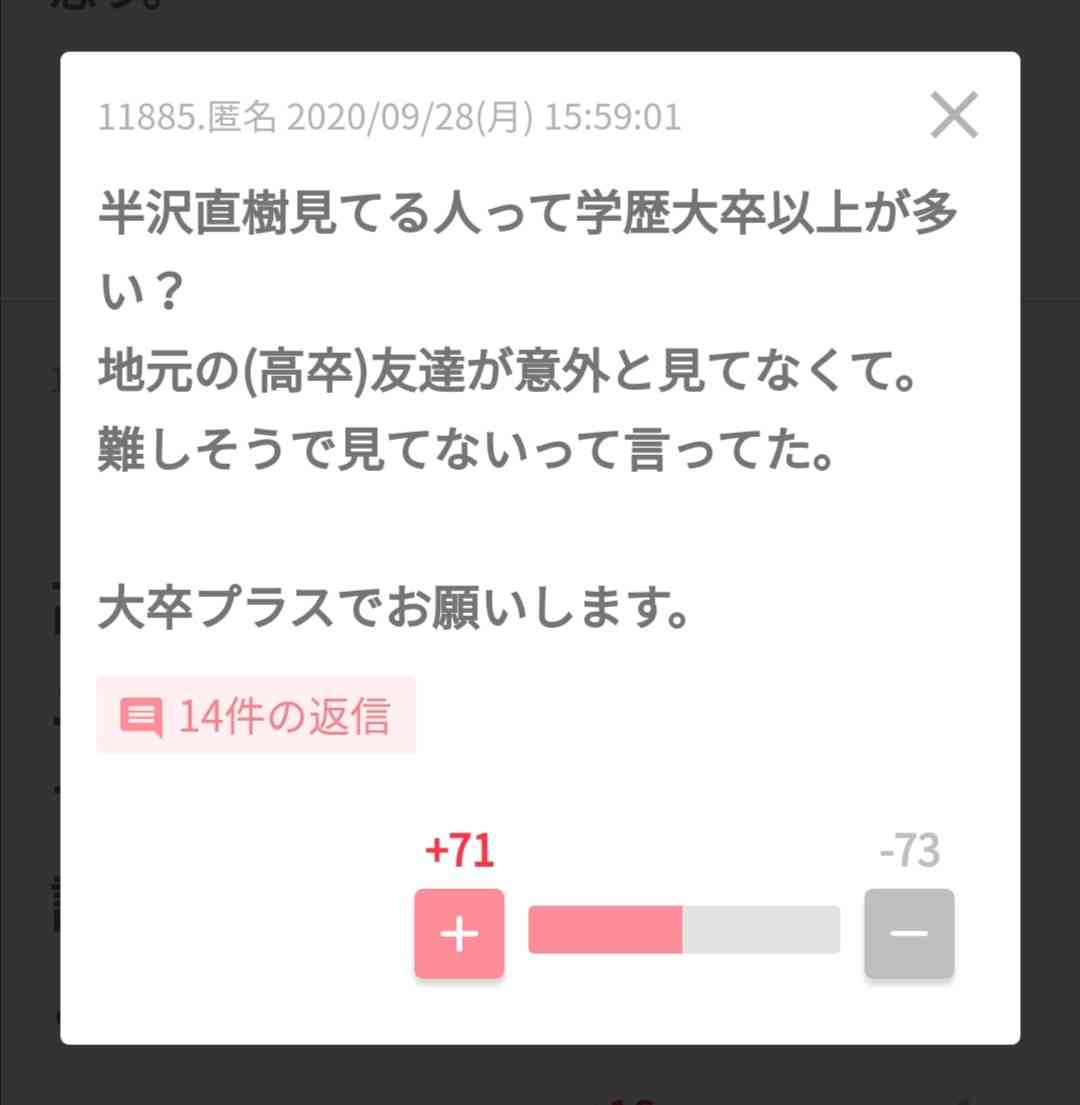This screenshot has width=1080, height=1105.
Task: Vote plus on this comment
Action: click(x=459, y=933)
